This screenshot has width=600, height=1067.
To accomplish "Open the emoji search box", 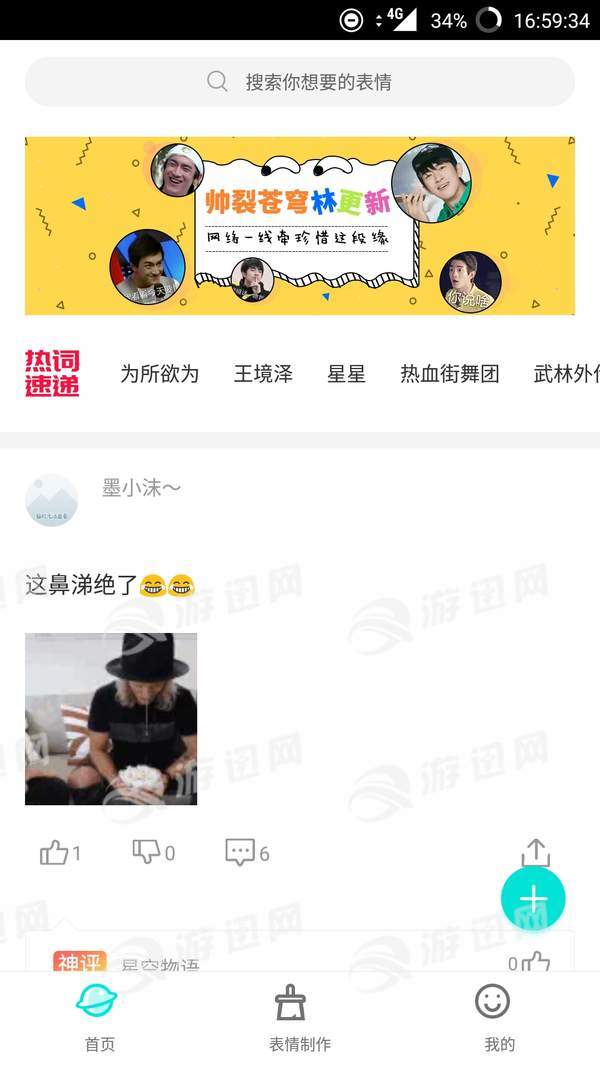I will [300, 82].
